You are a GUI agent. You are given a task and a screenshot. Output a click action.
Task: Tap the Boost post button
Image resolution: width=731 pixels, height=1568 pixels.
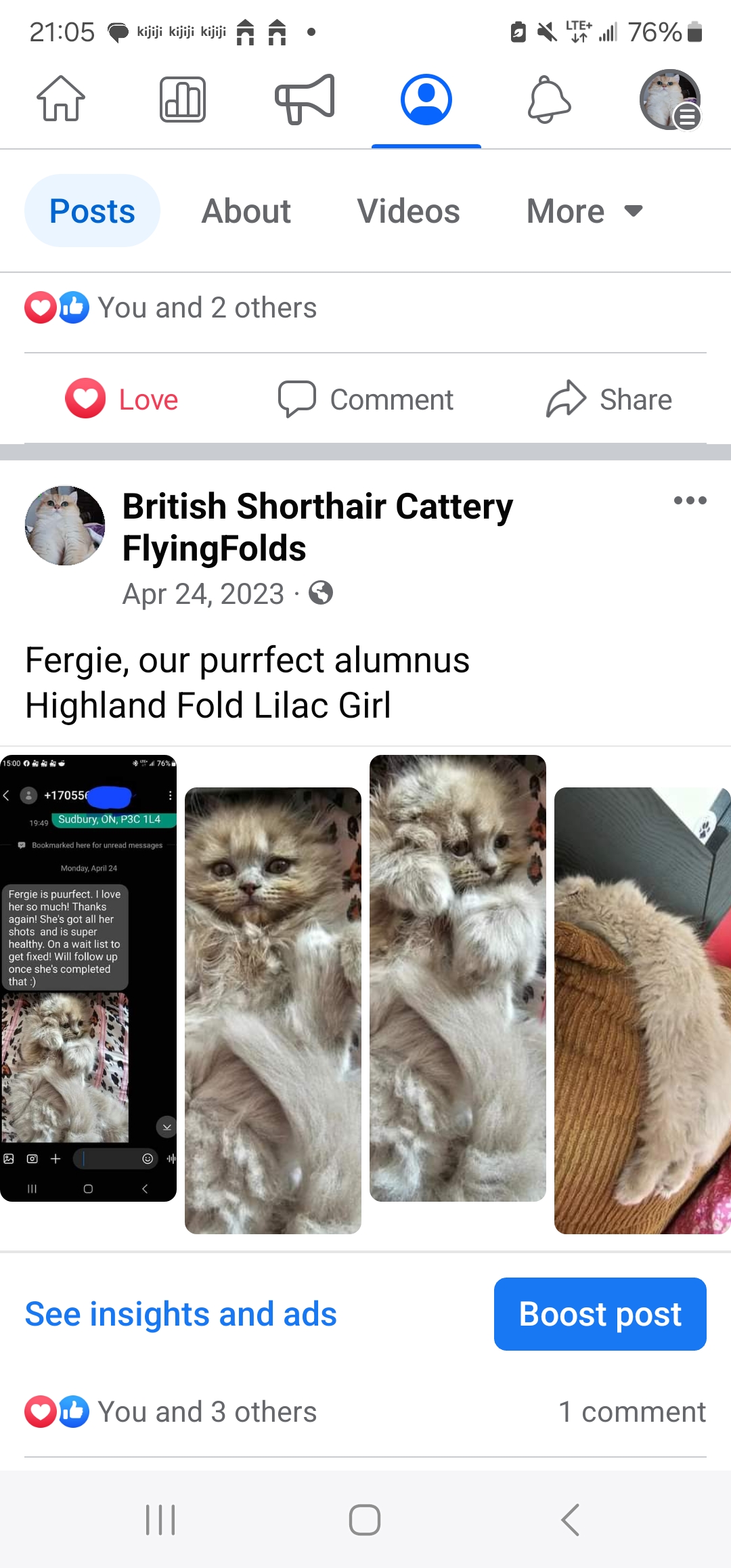click(x=600, y=1314)
